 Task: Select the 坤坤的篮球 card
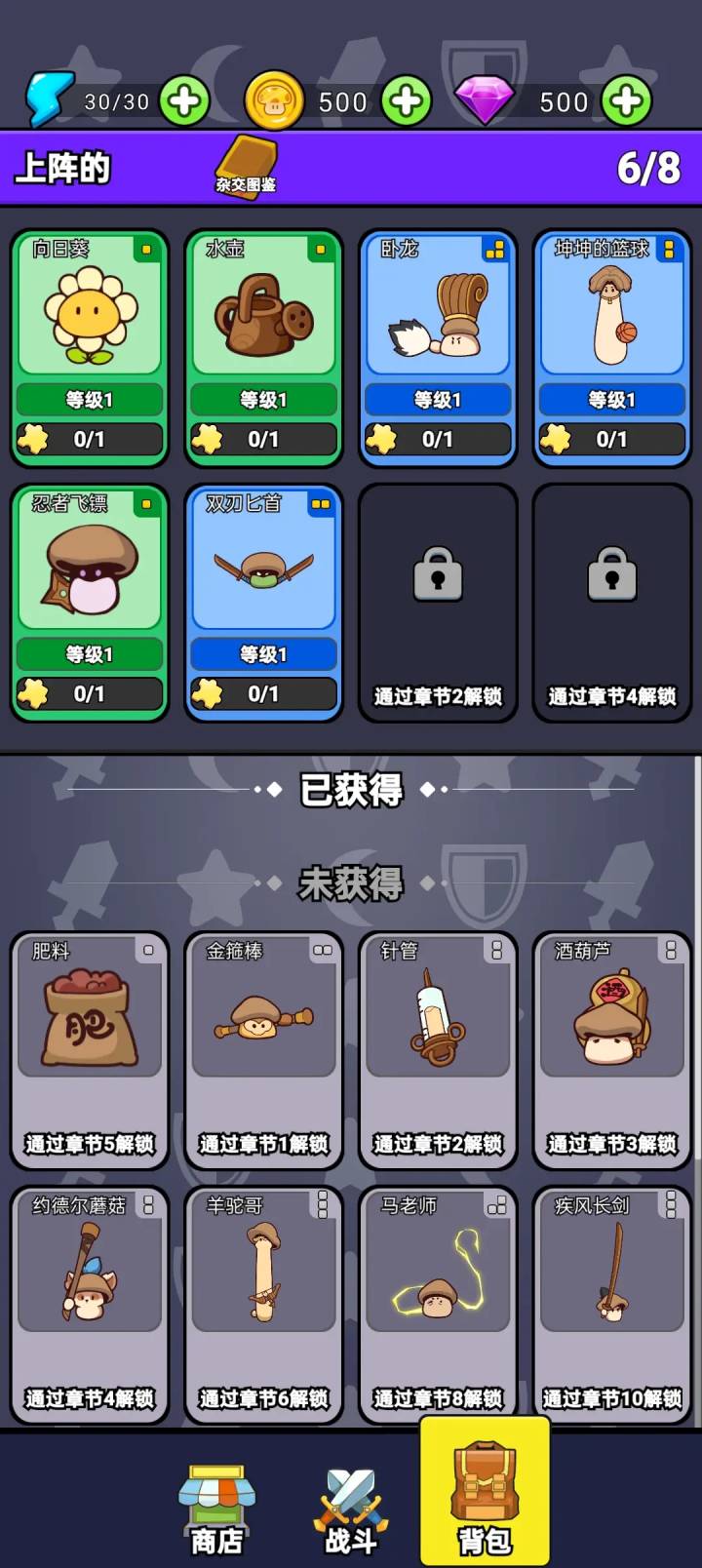611,346
